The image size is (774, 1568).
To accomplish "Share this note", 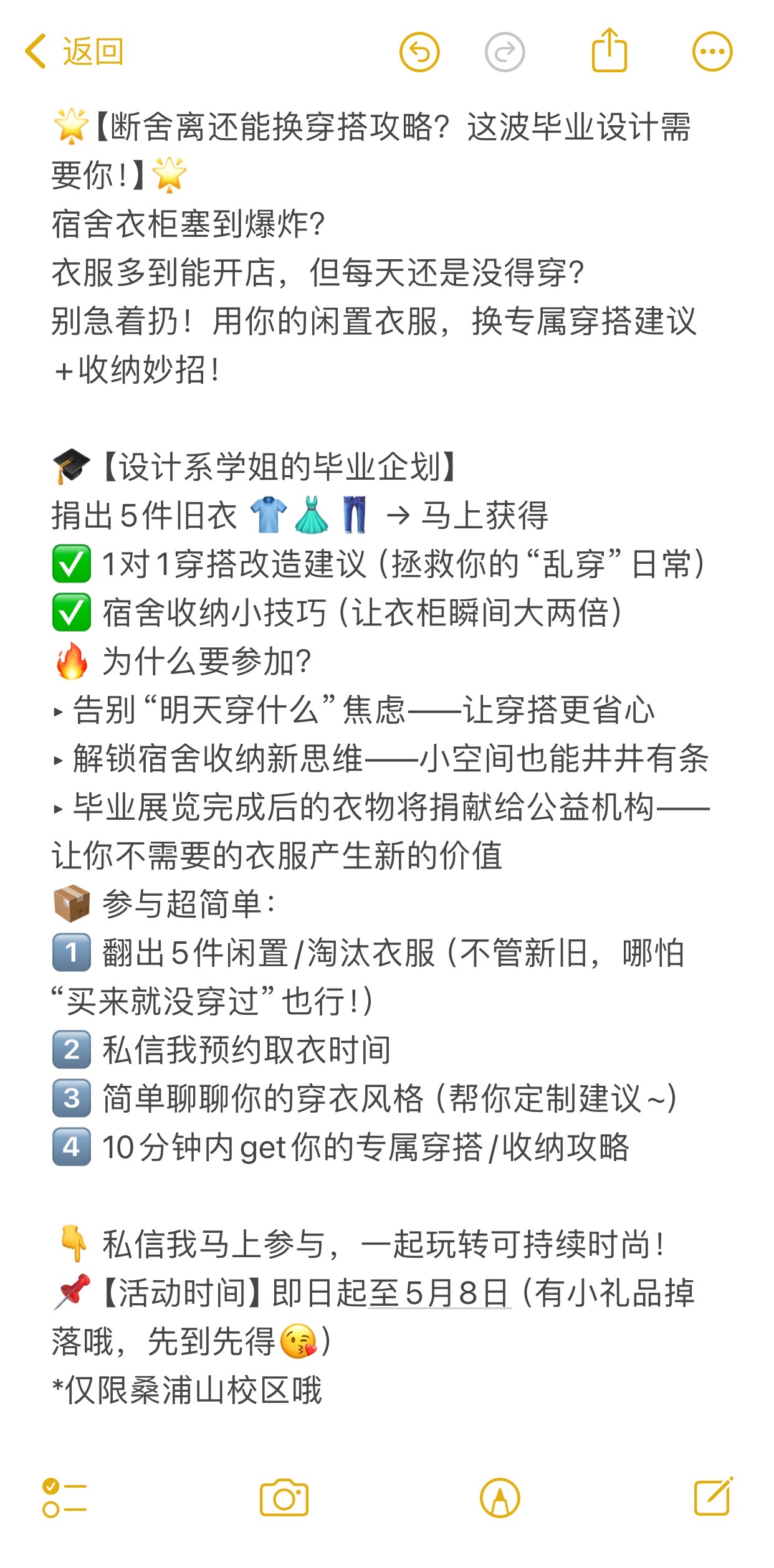I will tap(609, 50).
